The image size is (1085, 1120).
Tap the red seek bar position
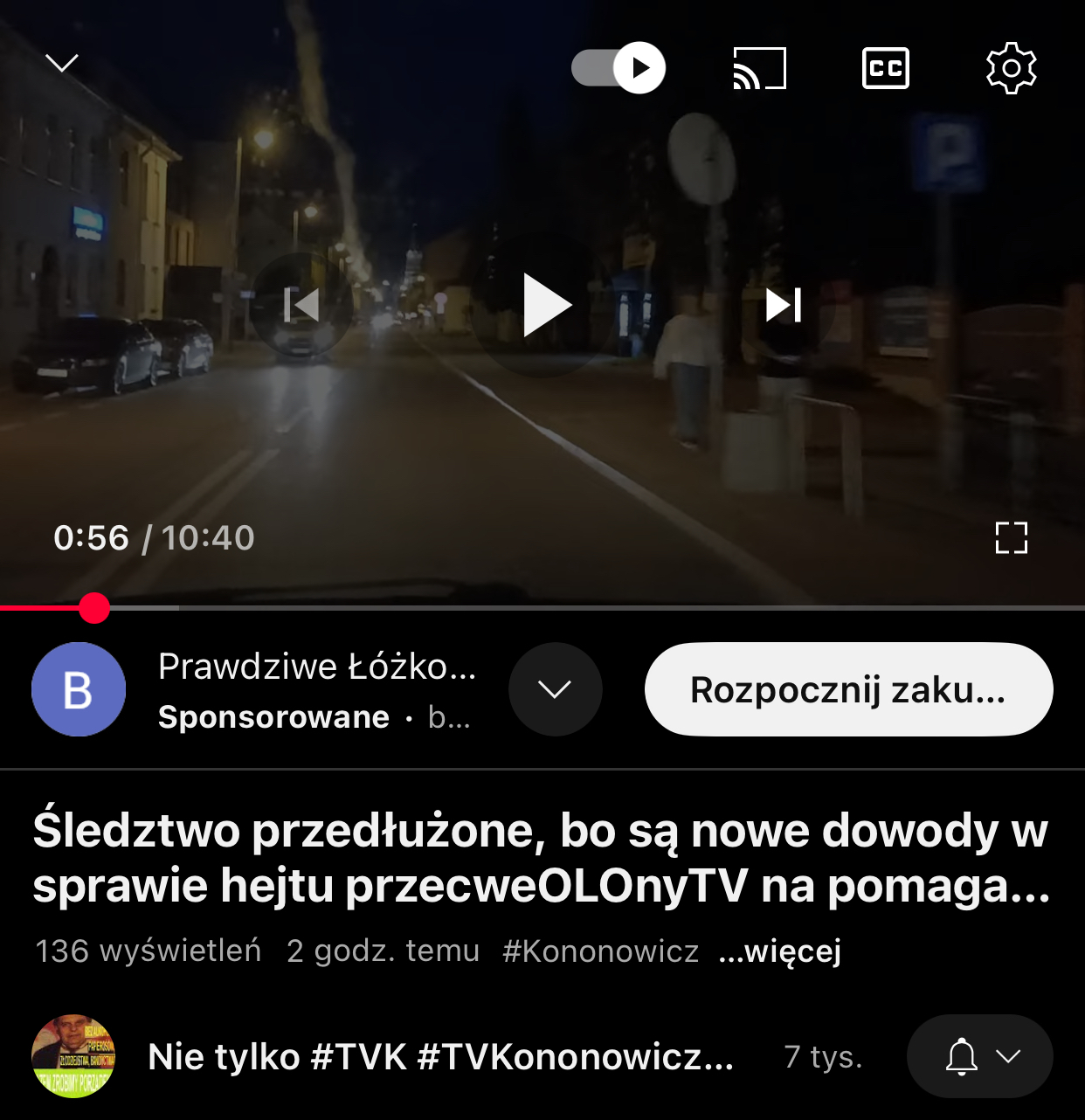pyautogui.click(x=94, y=608)
